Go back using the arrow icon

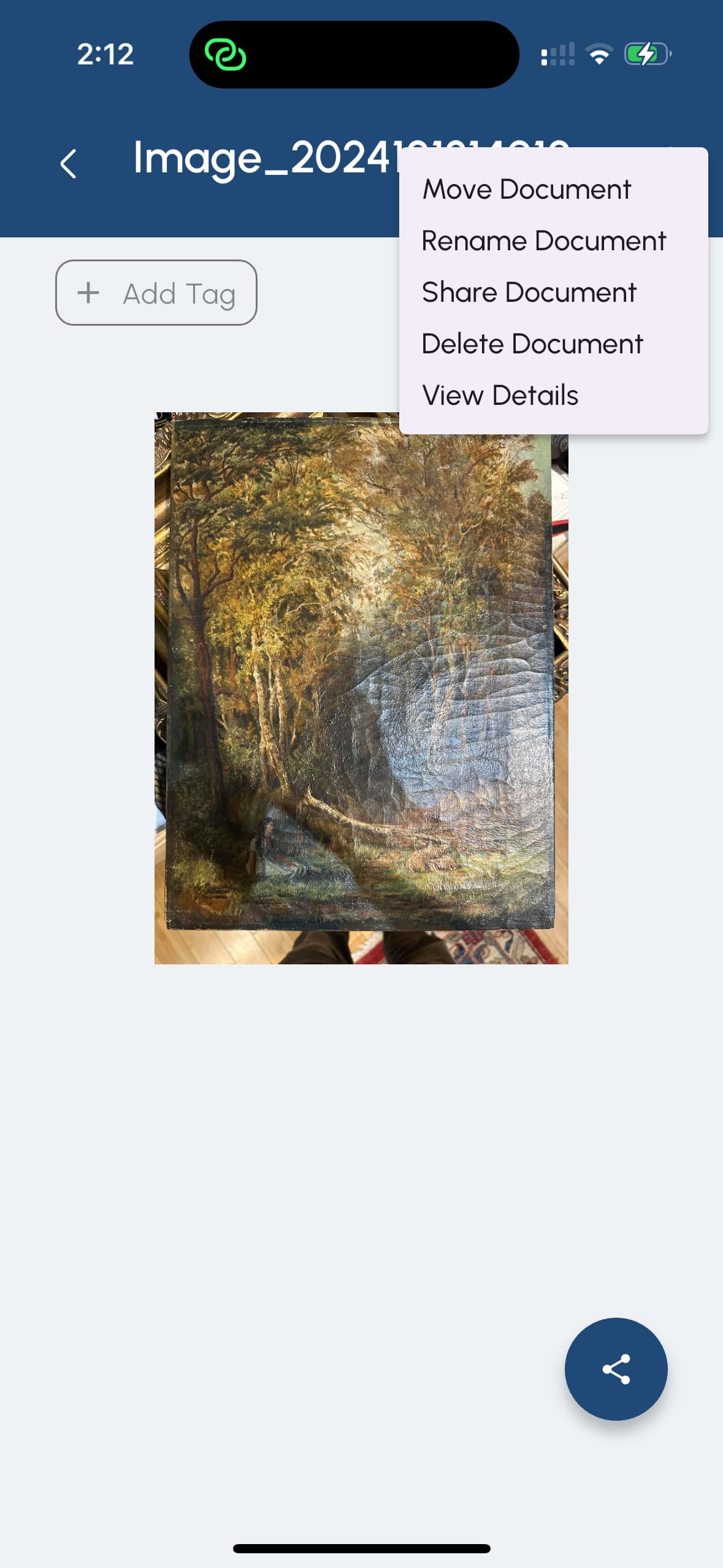point(69,164)
